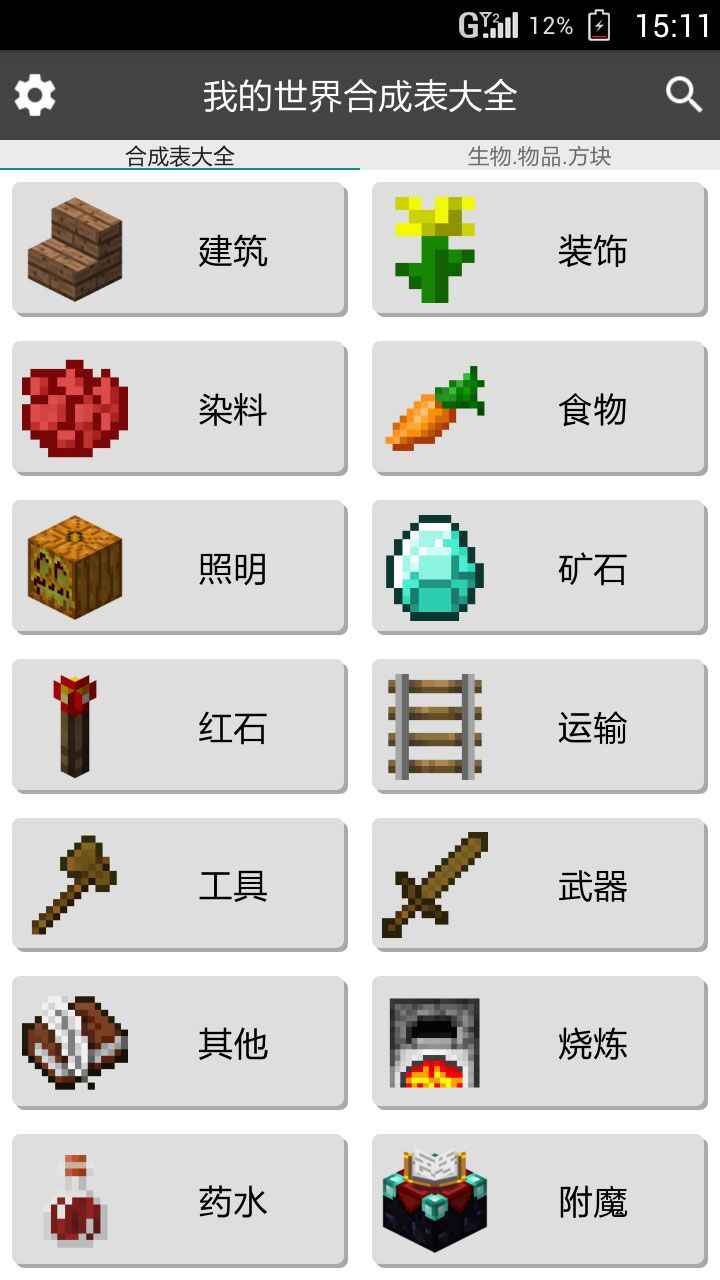Tap the battery indicator in the status bar
Screen dimensions: 720x1280
602,26
